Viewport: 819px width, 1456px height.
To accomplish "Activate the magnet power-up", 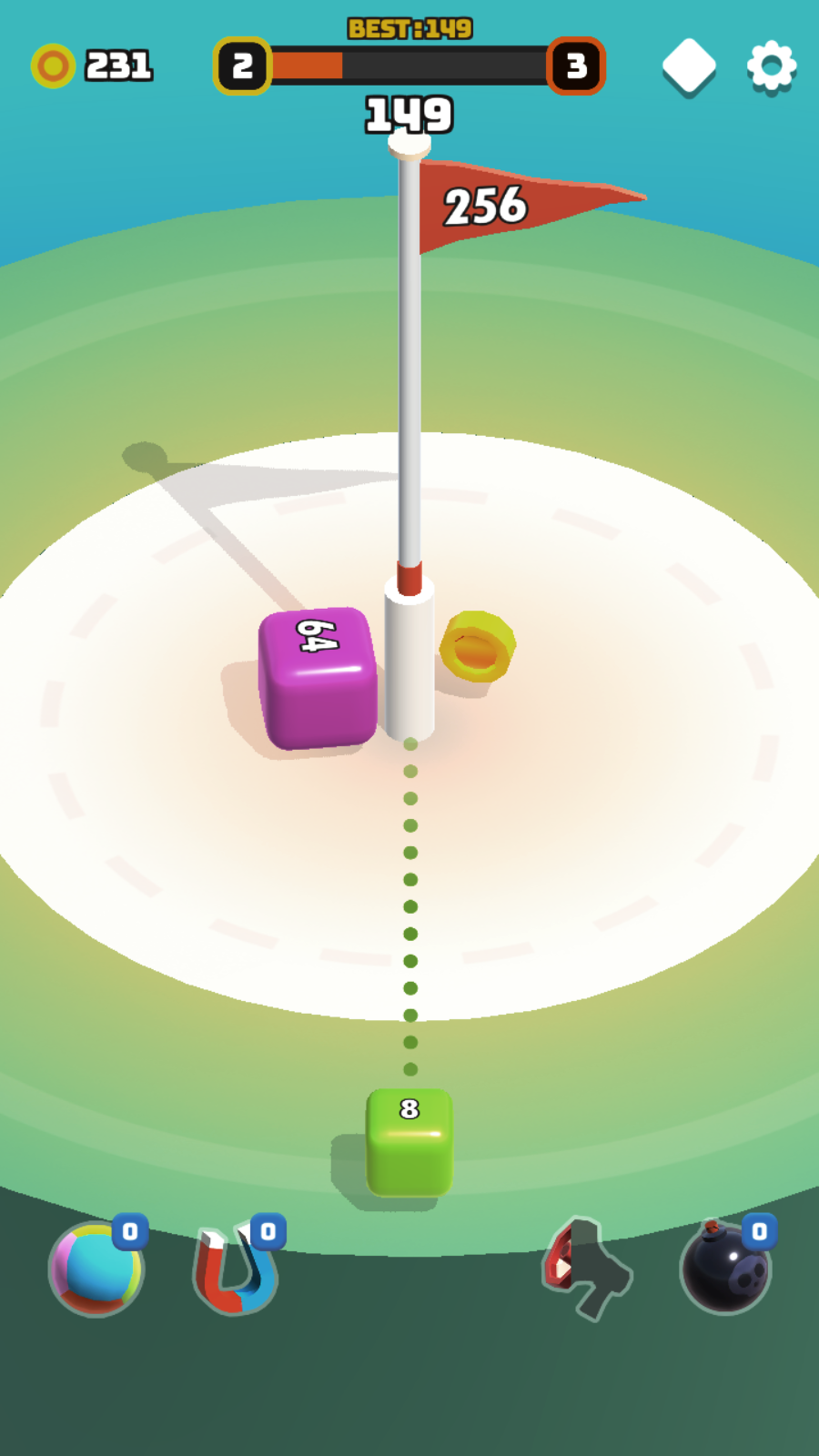I will coord(235,1269).
